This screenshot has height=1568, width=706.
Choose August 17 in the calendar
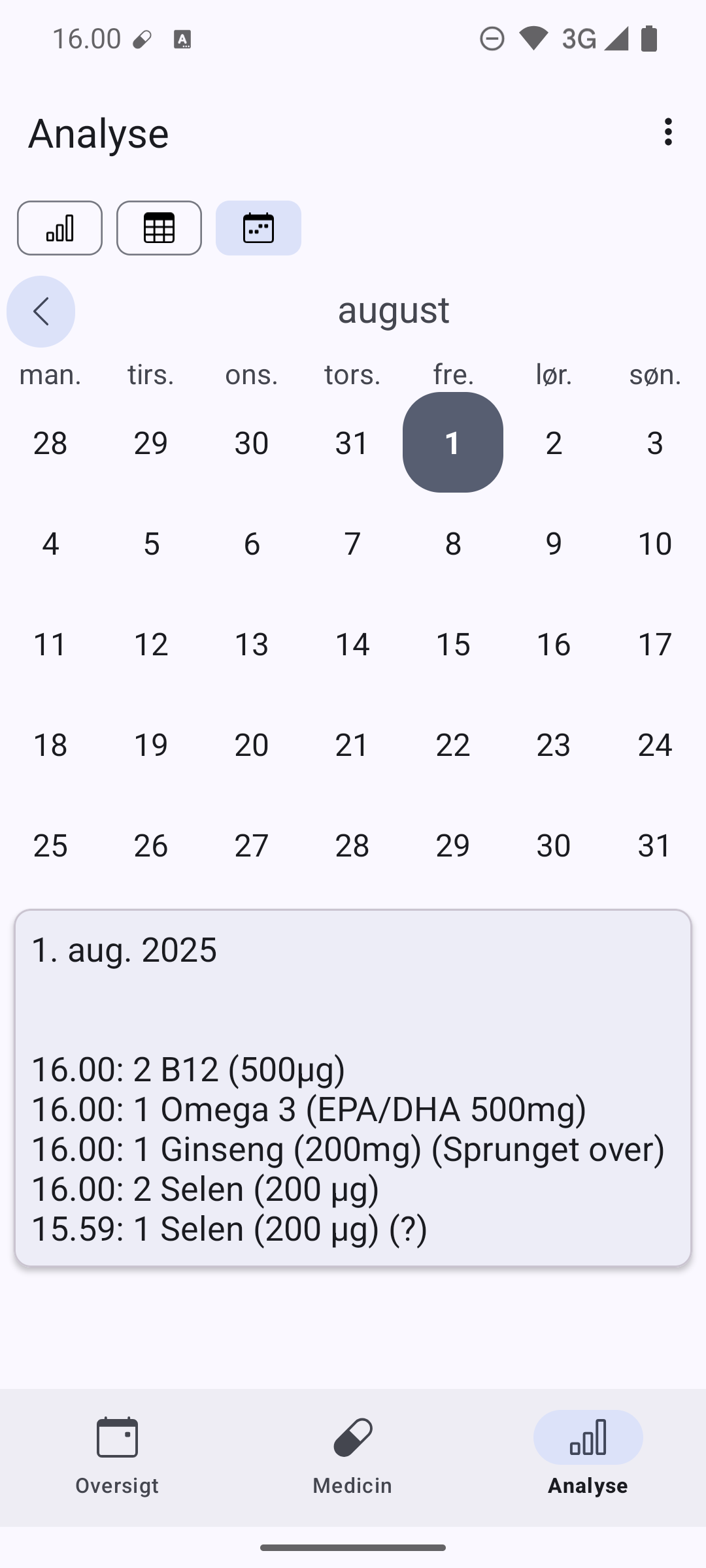click(654, 644)
